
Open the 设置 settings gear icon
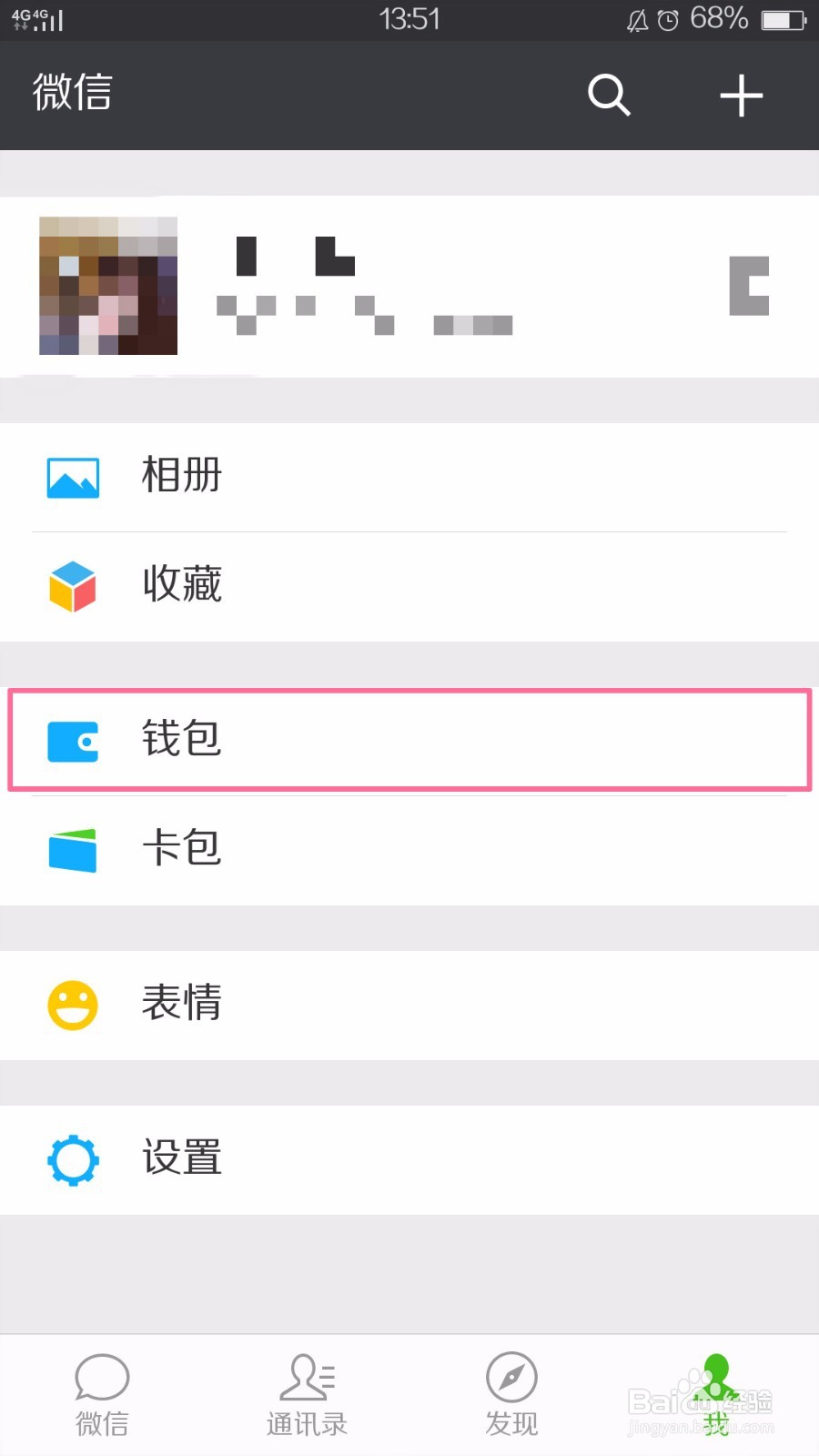pyautogui.click(x=72, y=1158)
